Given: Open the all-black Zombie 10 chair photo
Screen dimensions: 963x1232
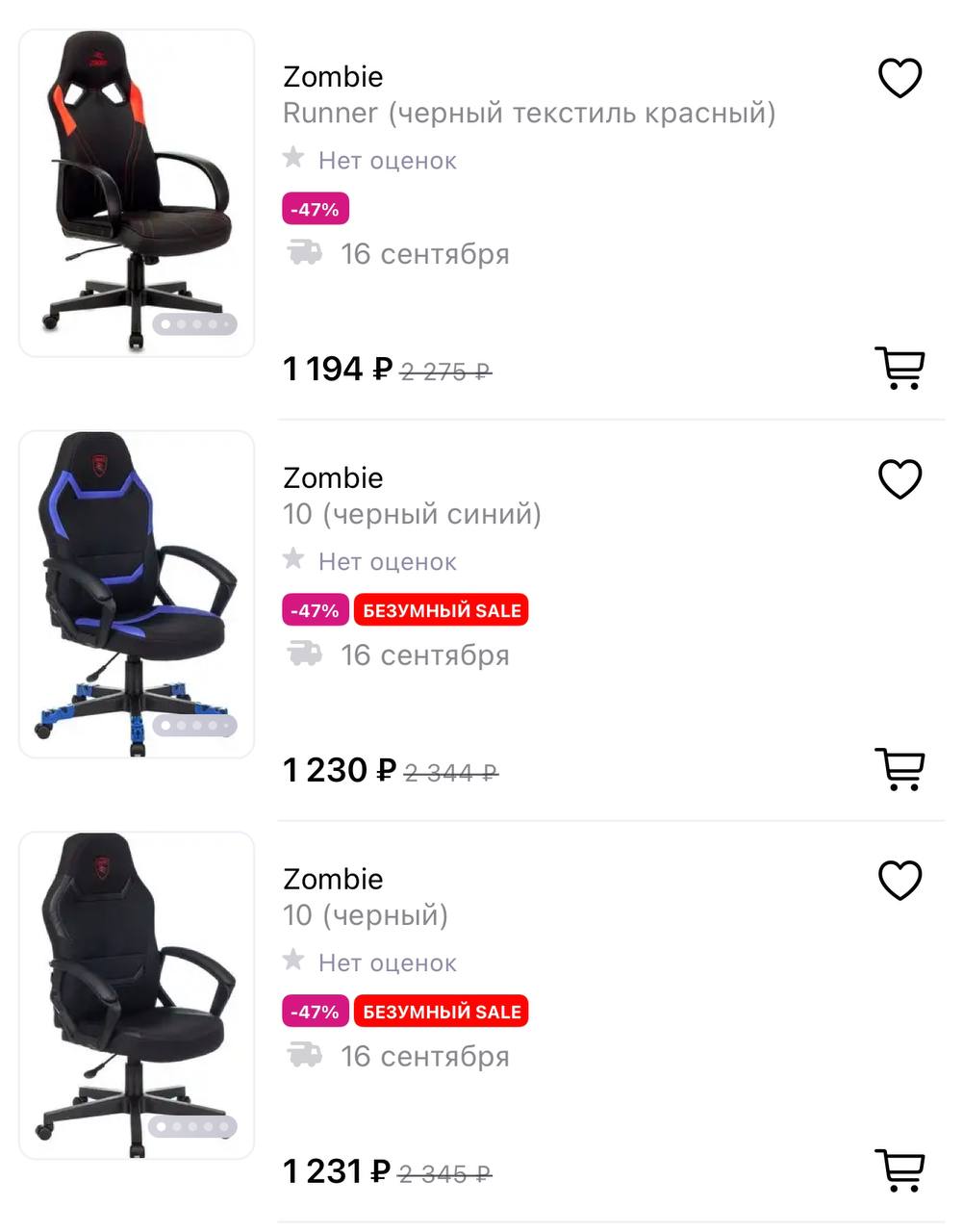Looking at the screenshot, I should [137, 995].
